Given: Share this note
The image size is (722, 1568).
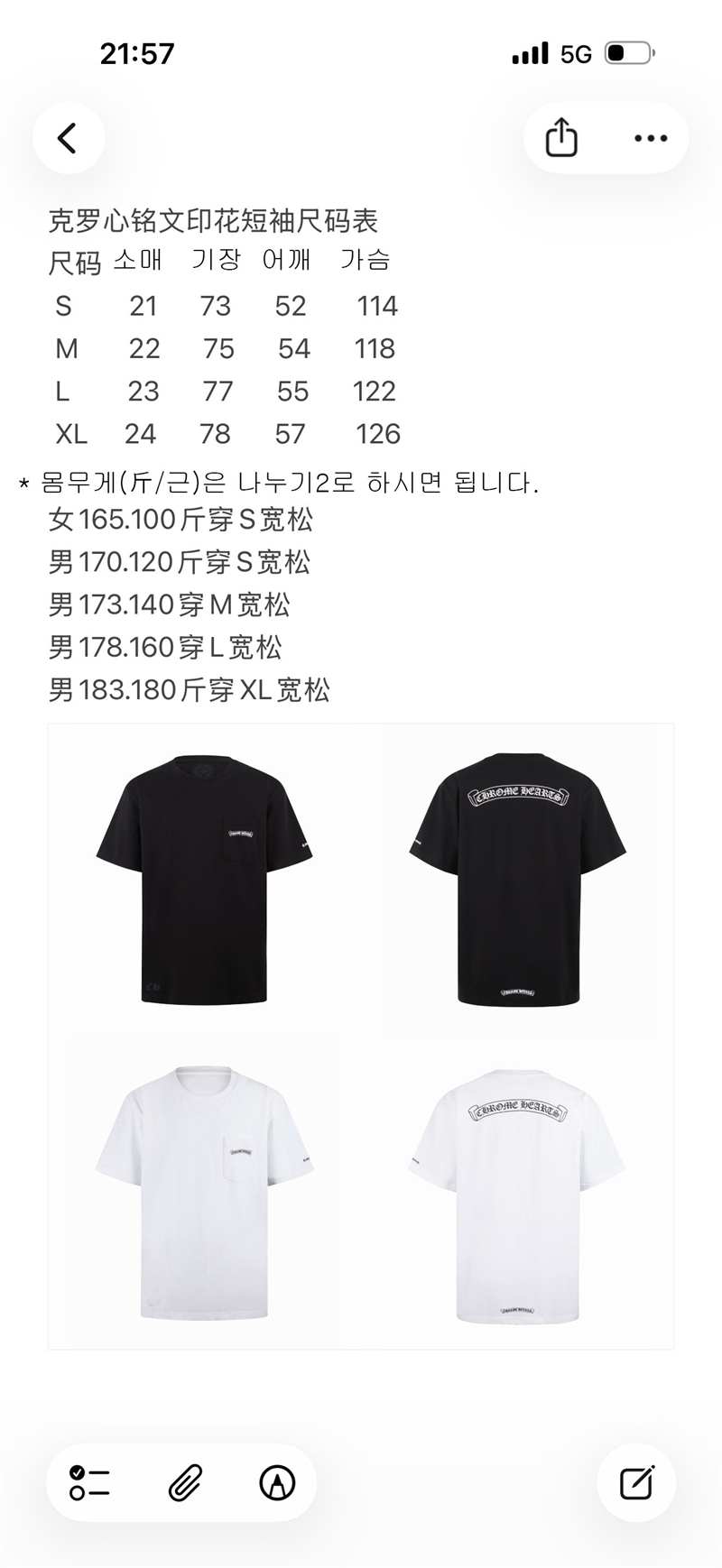Looking at the screenshot, I should click(561, 138).
